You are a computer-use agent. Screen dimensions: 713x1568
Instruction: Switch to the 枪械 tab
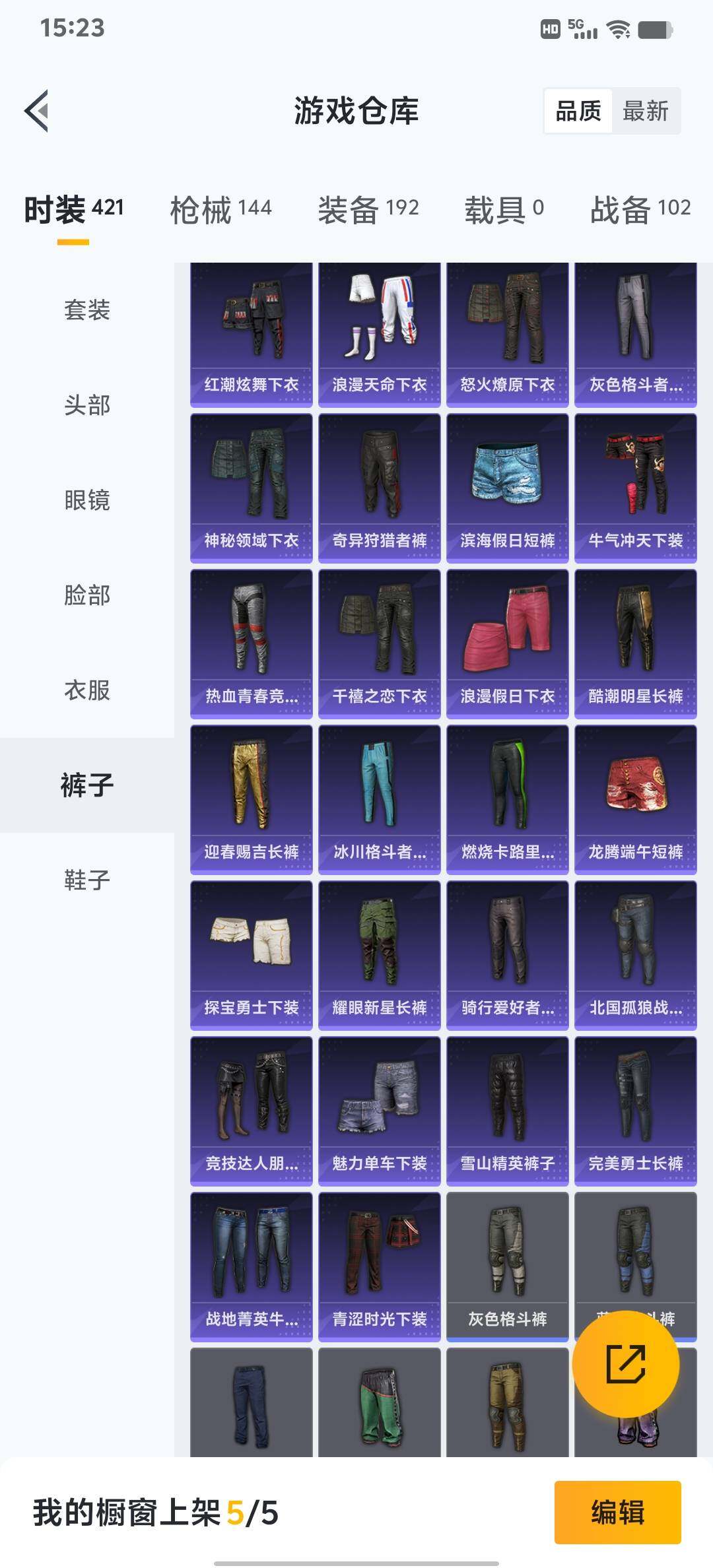pos(221,210)
